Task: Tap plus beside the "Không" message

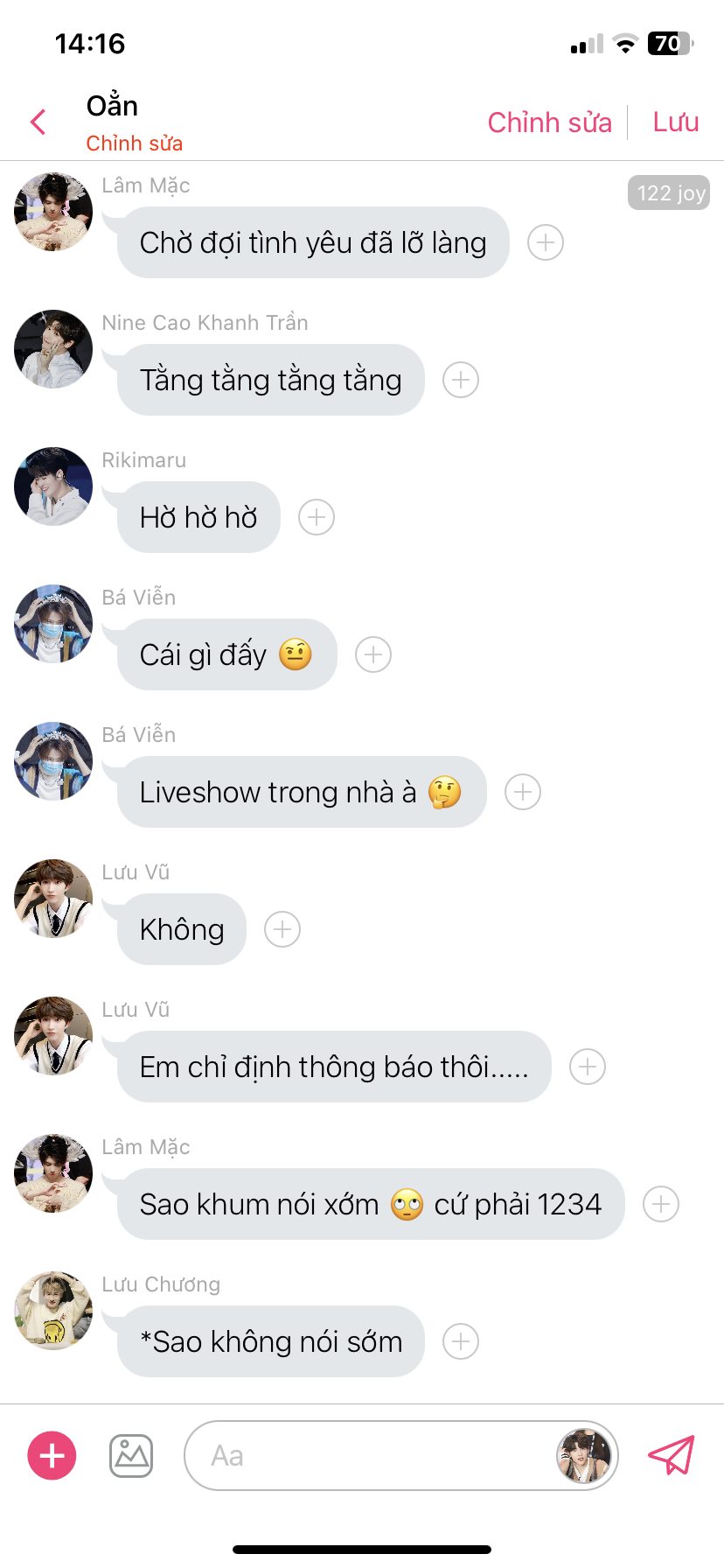Action: (x=282, y=929)
